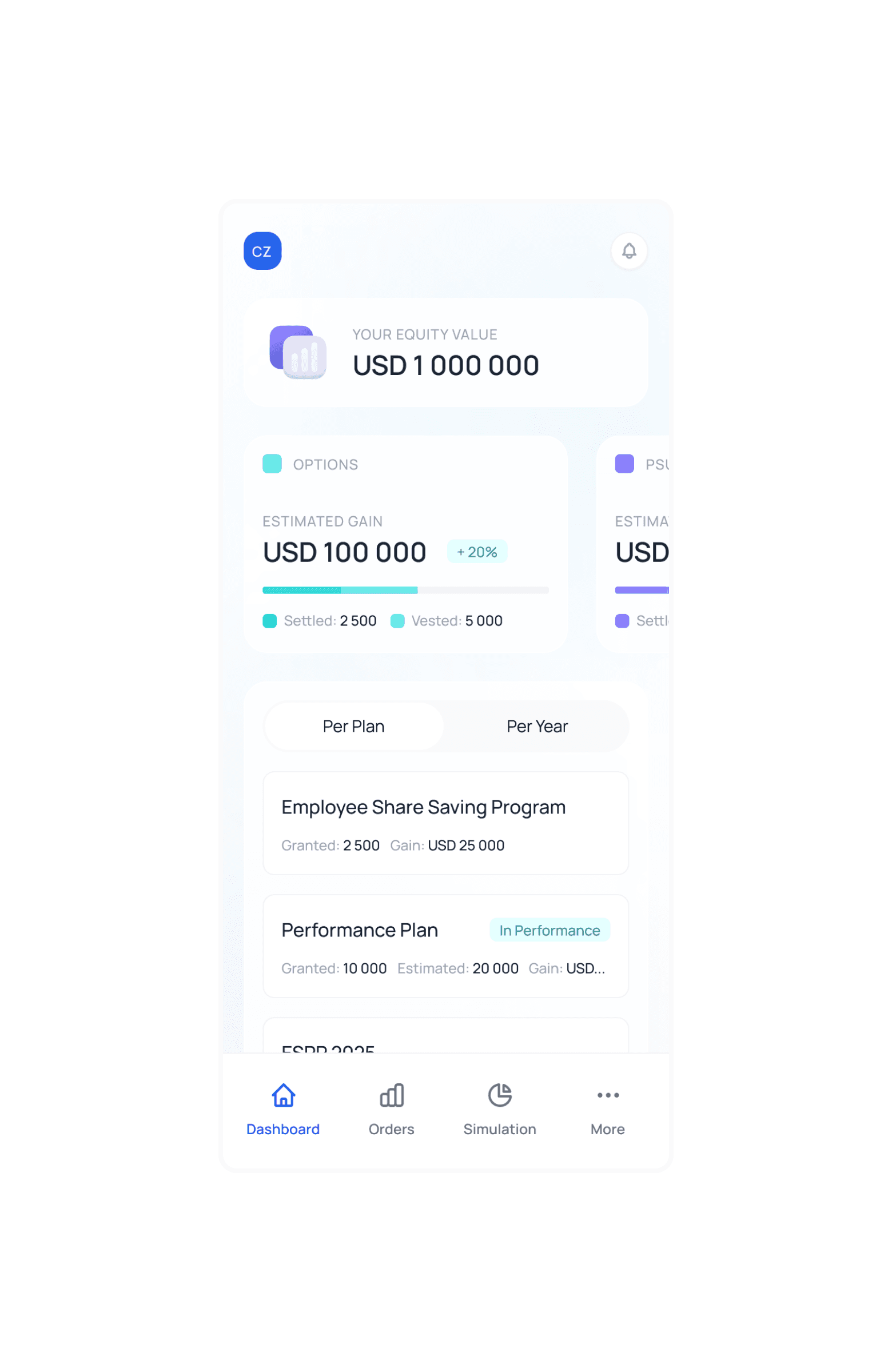The width and height of the screenshot is (892, 1372).
Task: Go to the Dashboard tab
Action: point(282,1108)
